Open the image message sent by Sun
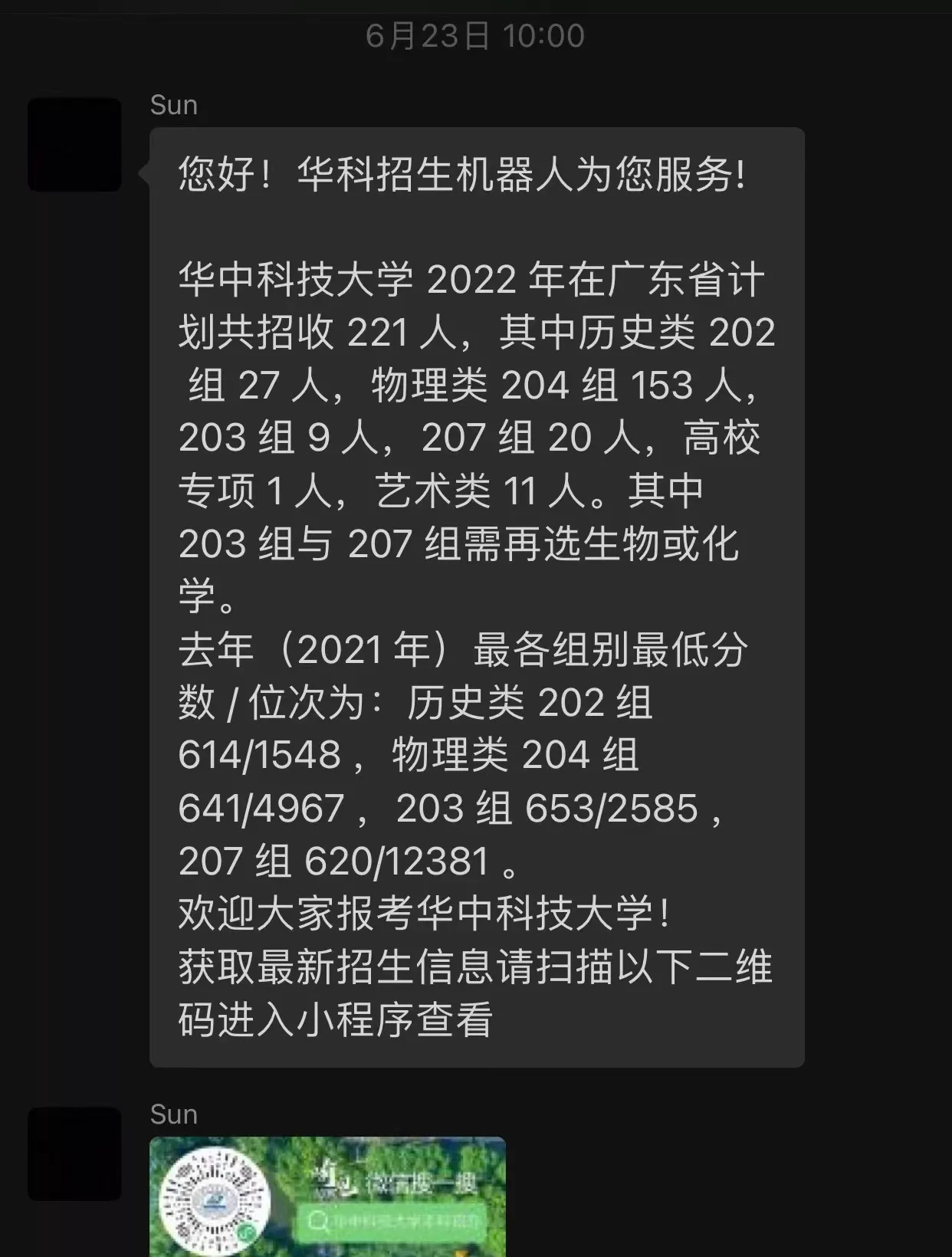This screenshot has width=952, height=1257. pos(327,1196)
